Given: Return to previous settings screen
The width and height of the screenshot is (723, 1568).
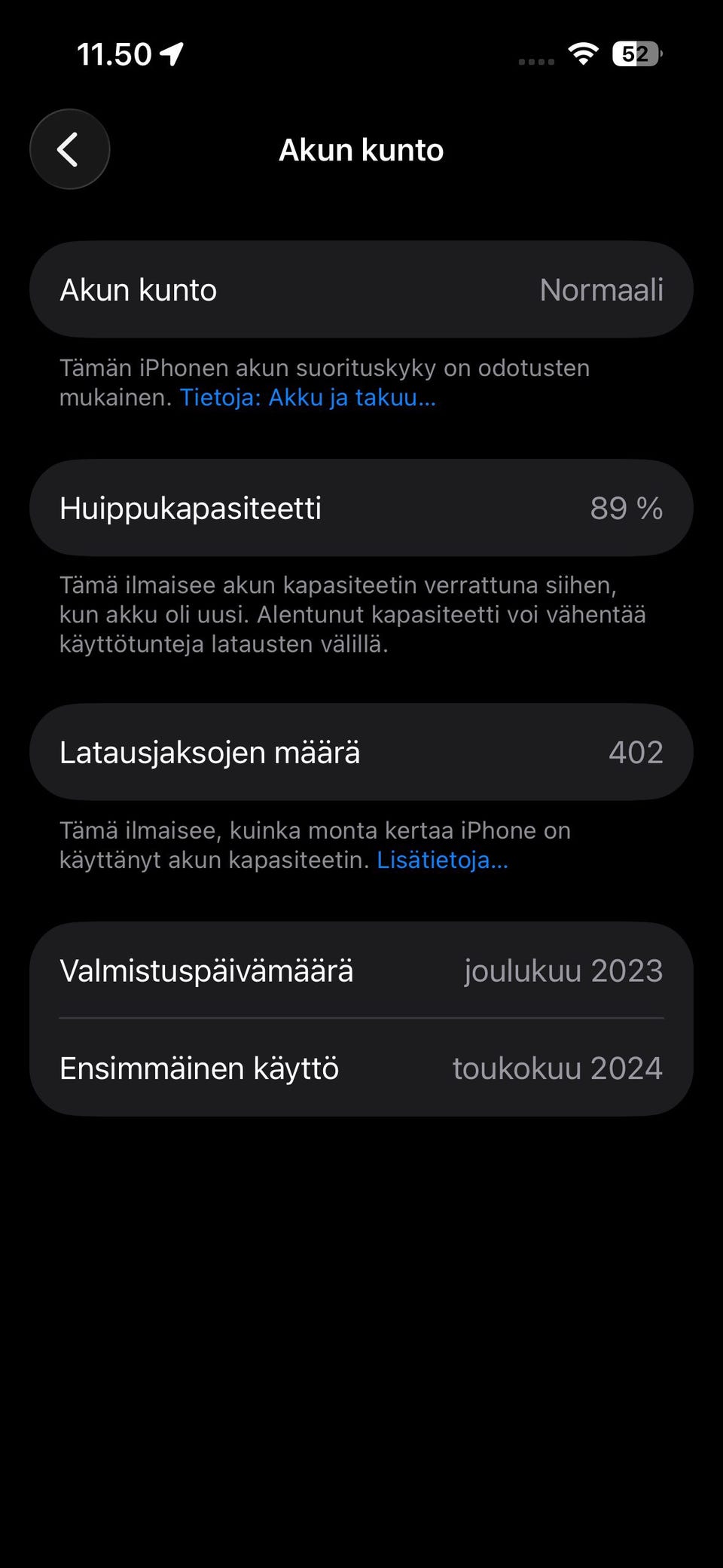Looking at the screenshot, I should click(69, 149).
